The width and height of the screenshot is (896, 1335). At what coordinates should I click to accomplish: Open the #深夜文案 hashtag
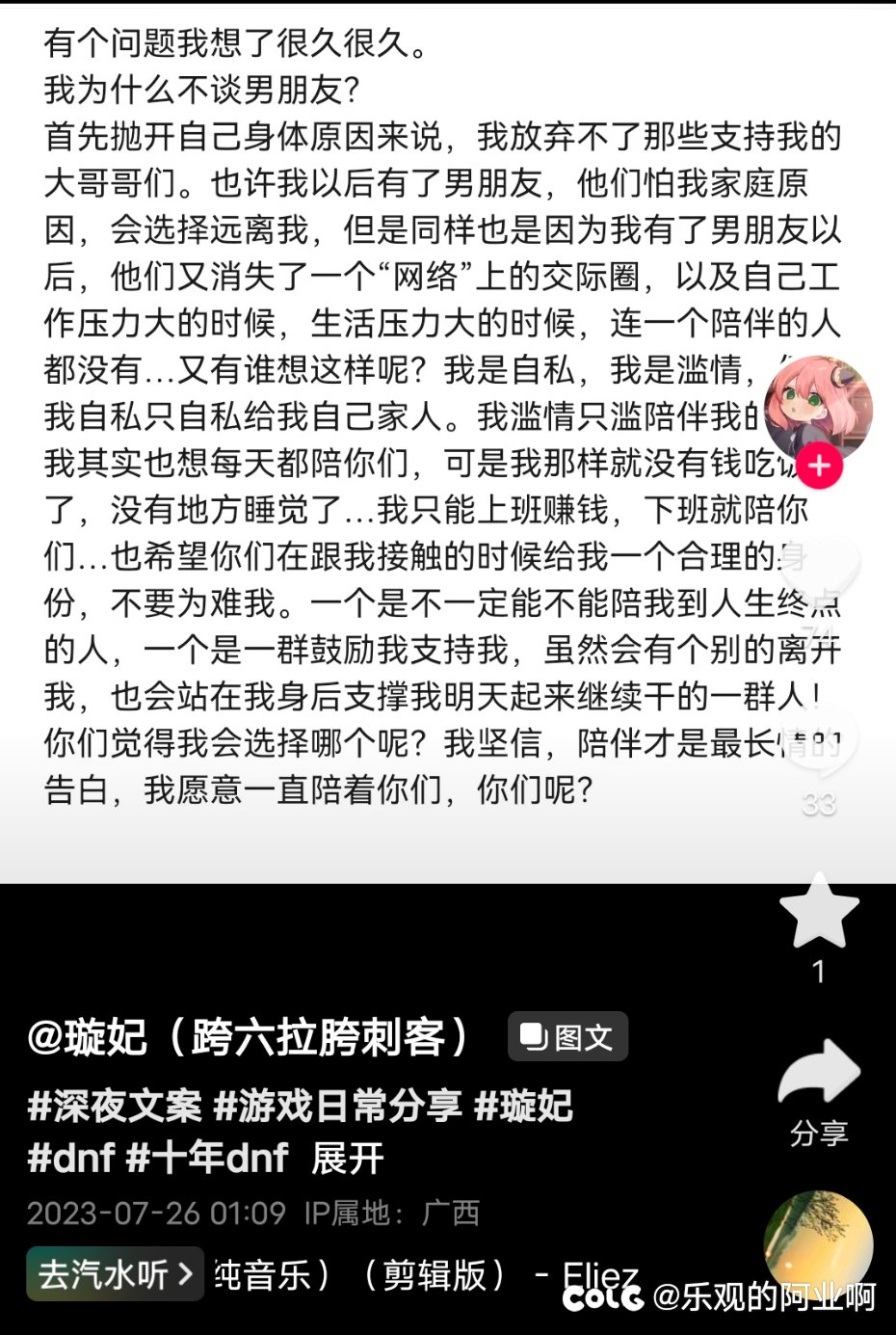(115, 1107)
